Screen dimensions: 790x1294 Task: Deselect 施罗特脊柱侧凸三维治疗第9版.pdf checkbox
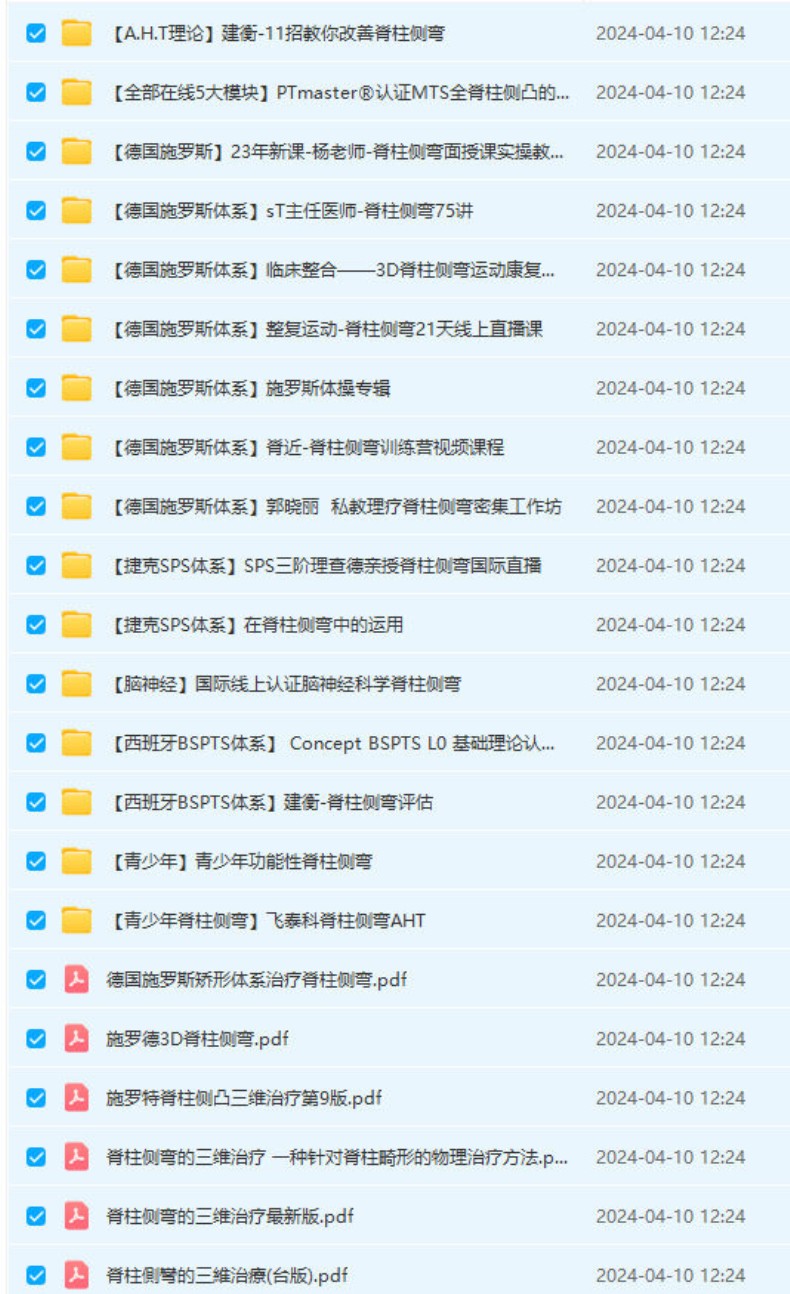(x=36, y=1098)
